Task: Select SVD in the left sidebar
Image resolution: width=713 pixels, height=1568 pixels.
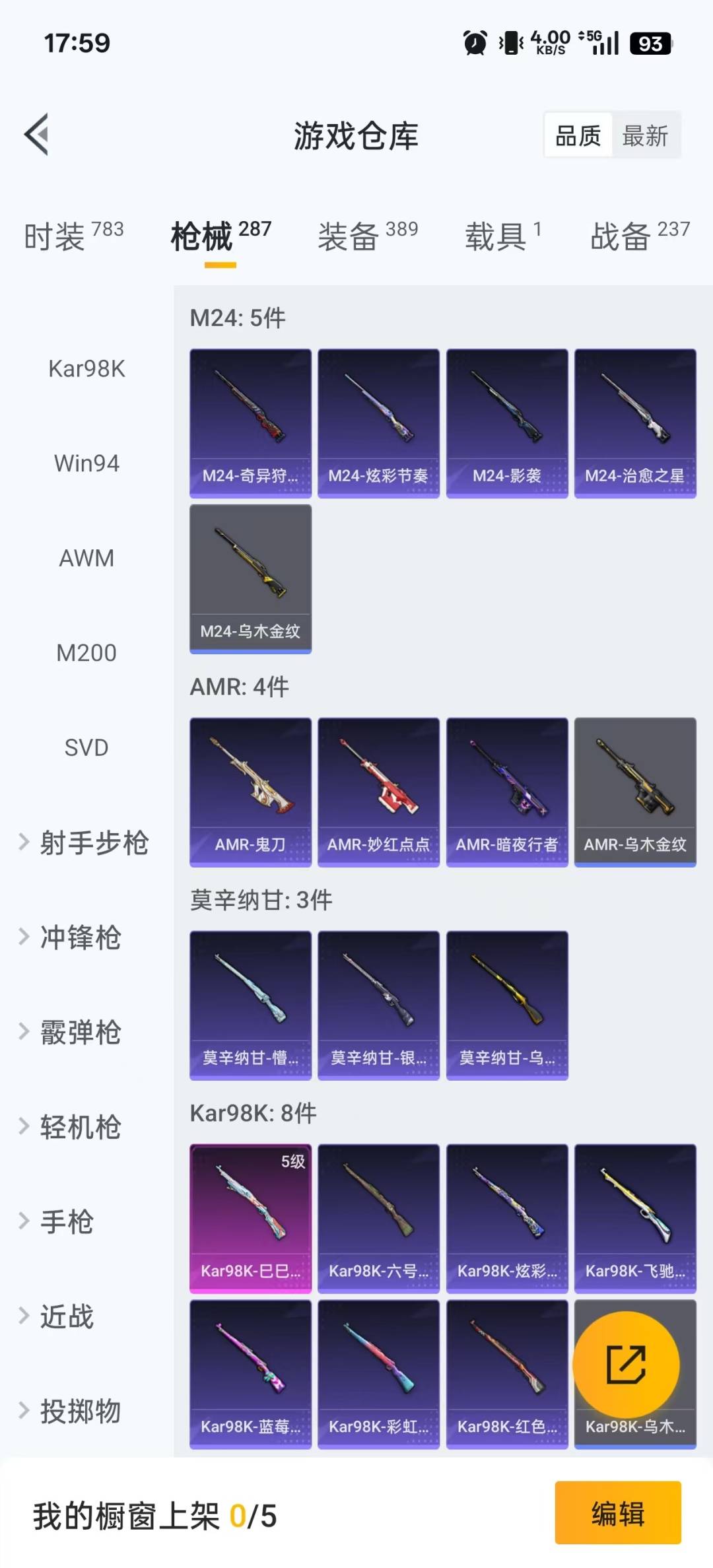Action: 86,747
